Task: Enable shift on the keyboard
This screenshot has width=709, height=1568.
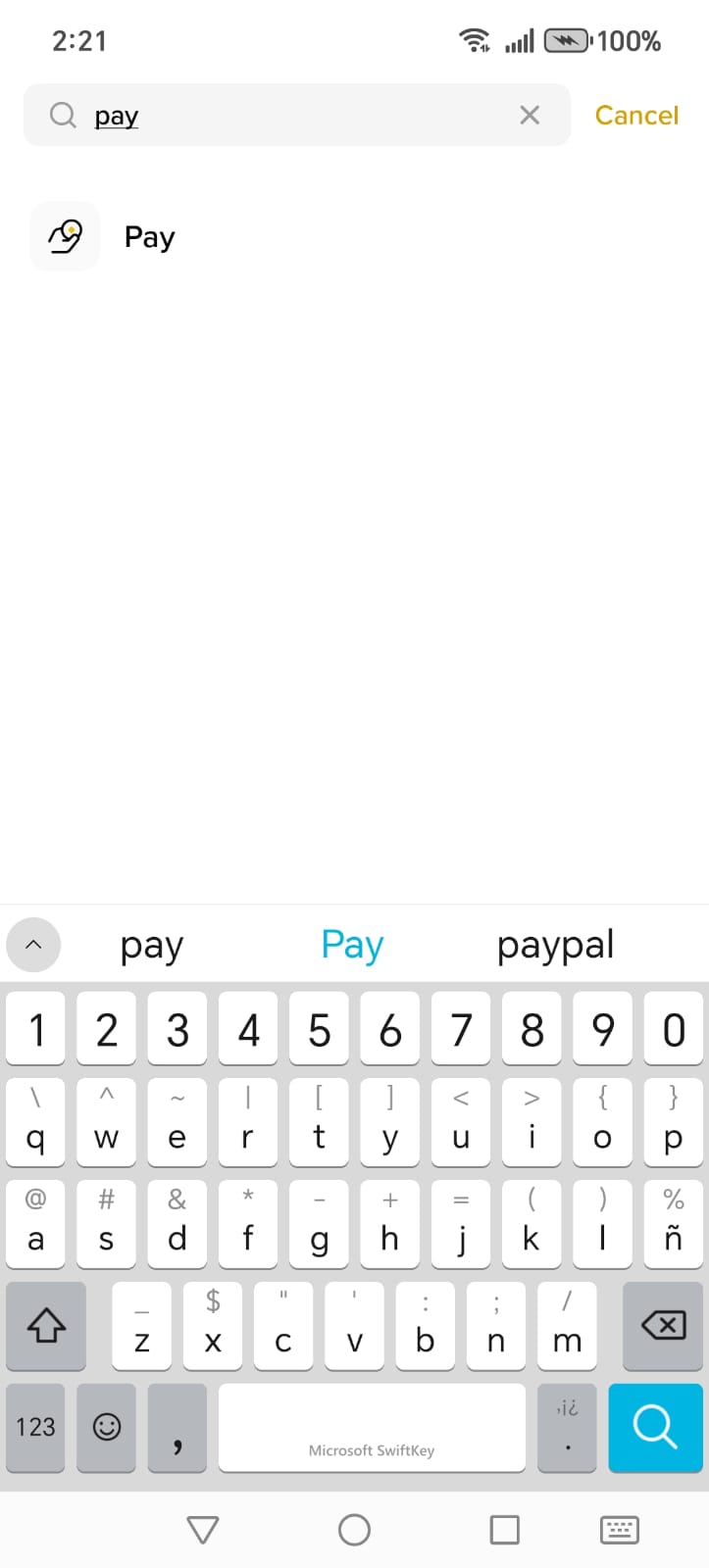Action: pos(46,1326)
